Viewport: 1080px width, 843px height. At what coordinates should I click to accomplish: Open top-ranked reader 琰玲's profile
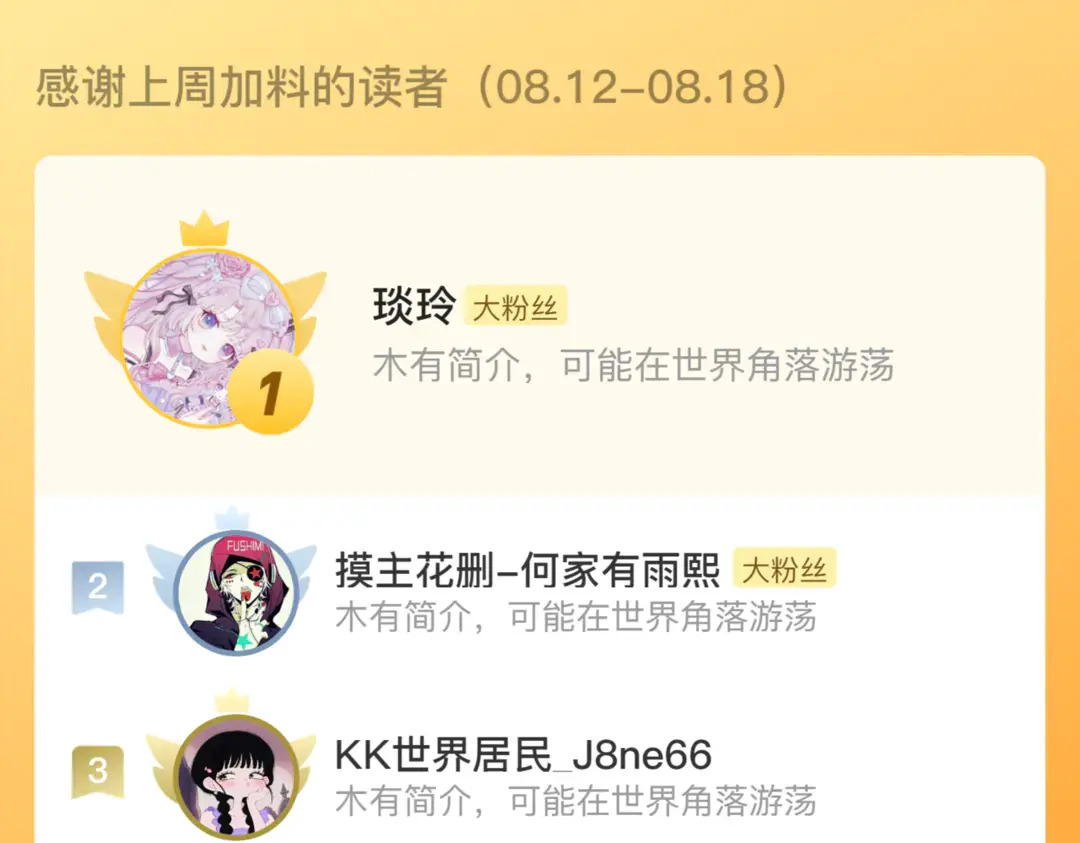(x=540, y=326)
